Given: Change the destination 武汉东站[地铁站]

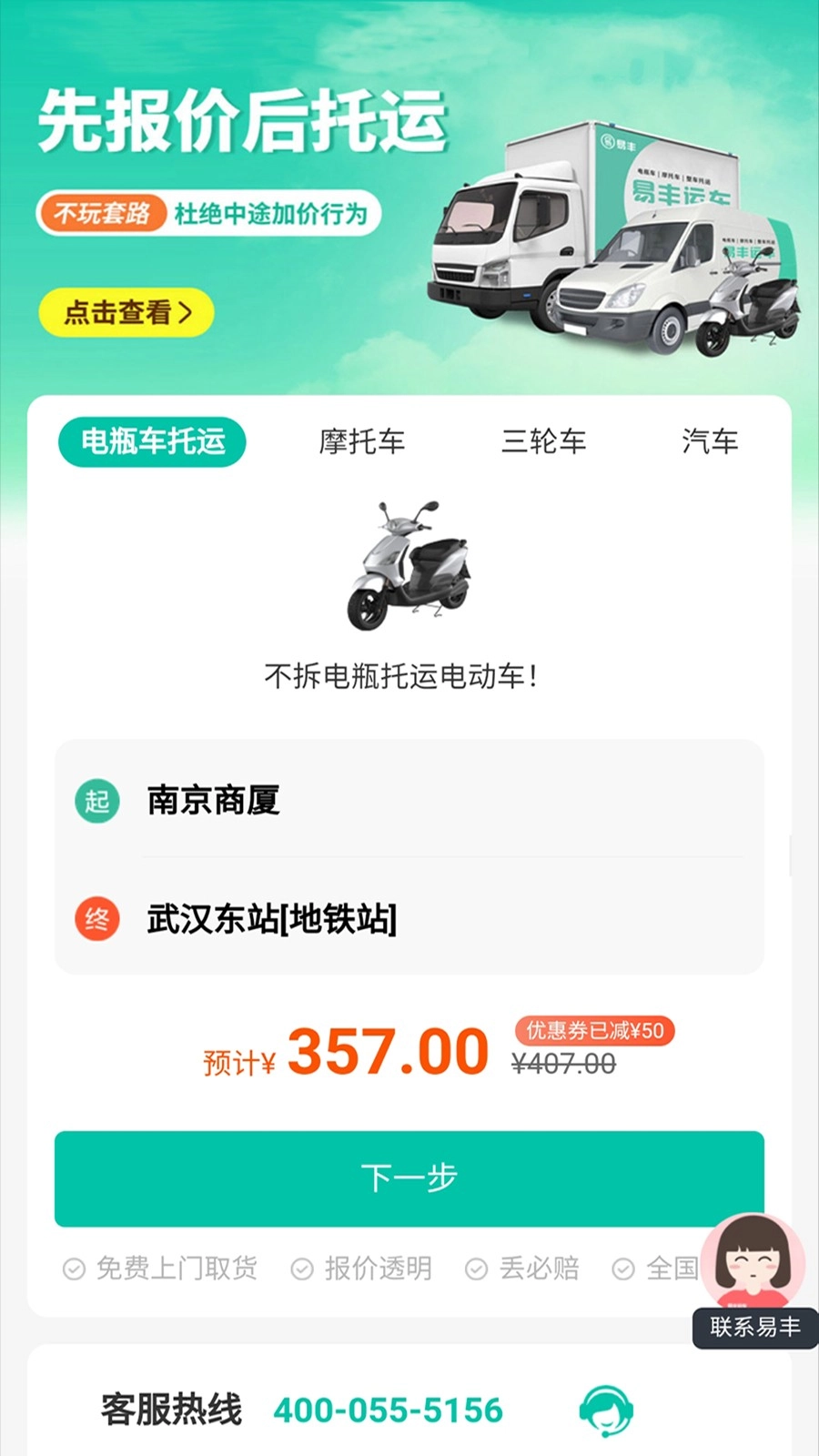Looking at the screenshot, I should click(409, 918).
